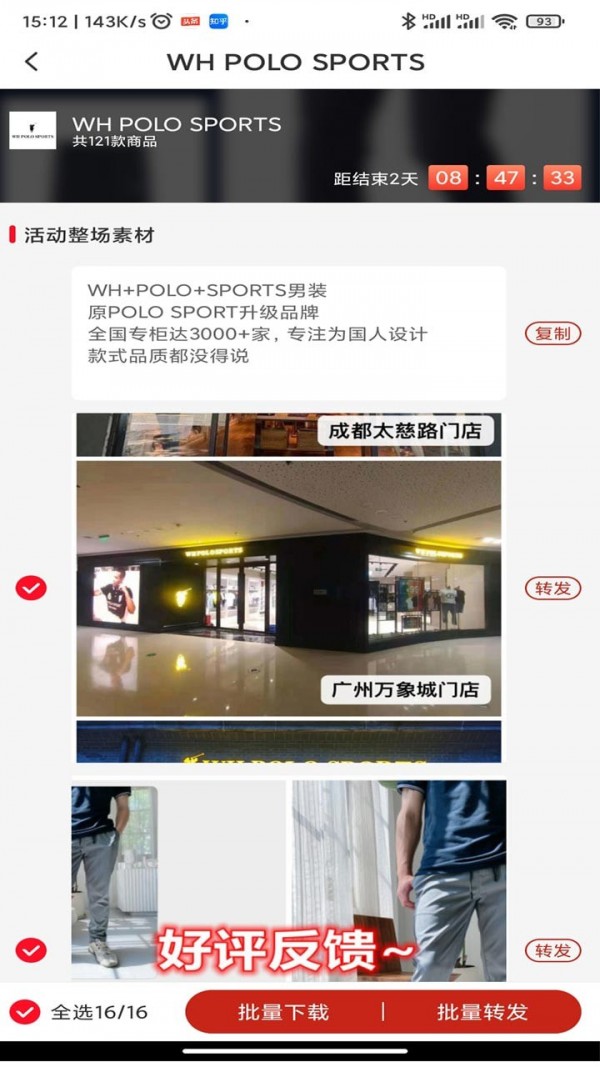Tap 转发 beside the 好评反馈 image
Viewport: 600px width, 1067px height.
coord(553,950)
